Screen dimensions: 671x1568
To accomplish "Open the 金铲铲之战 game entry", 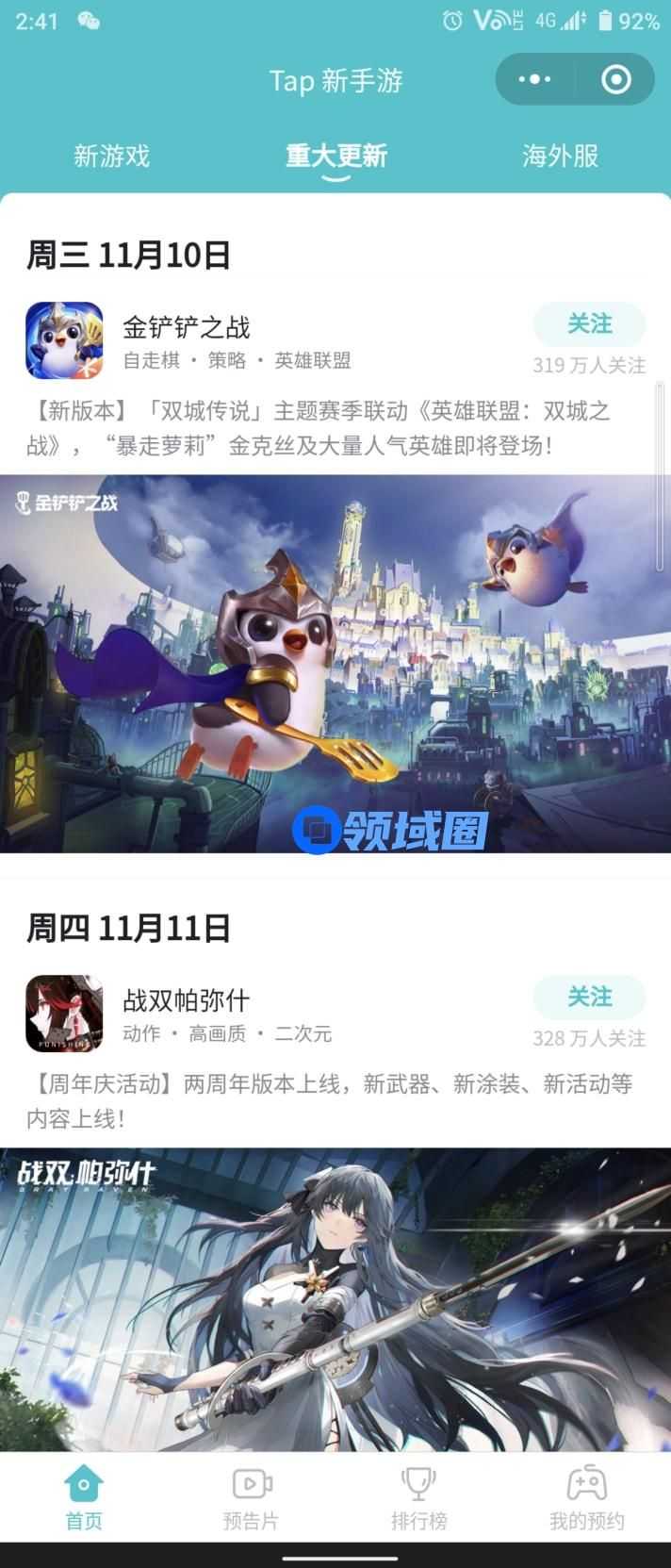I will click(x=187, y=328).
